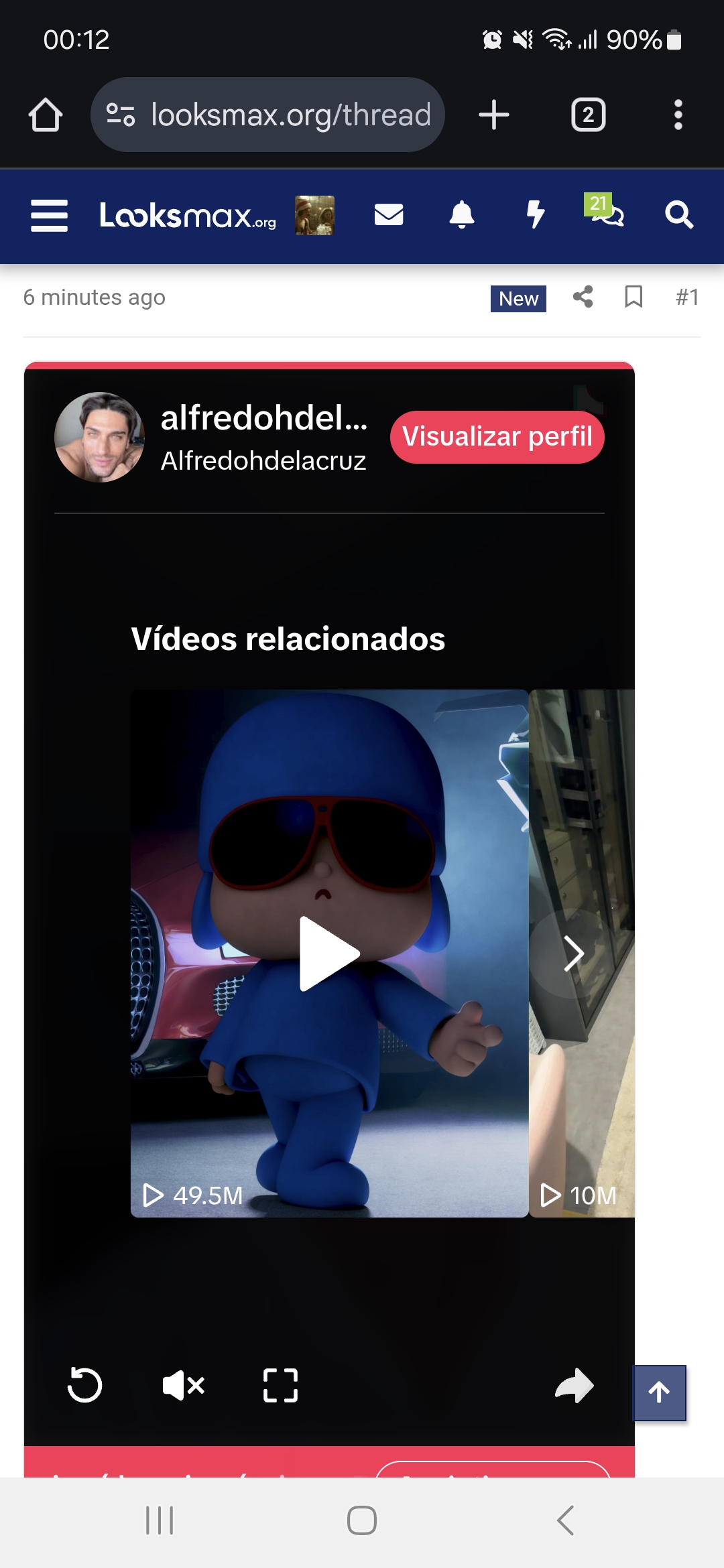The height and width of the screenshot is (1568, 724).
Task: Open a new browser tab
Action: [x=494, y=115]
